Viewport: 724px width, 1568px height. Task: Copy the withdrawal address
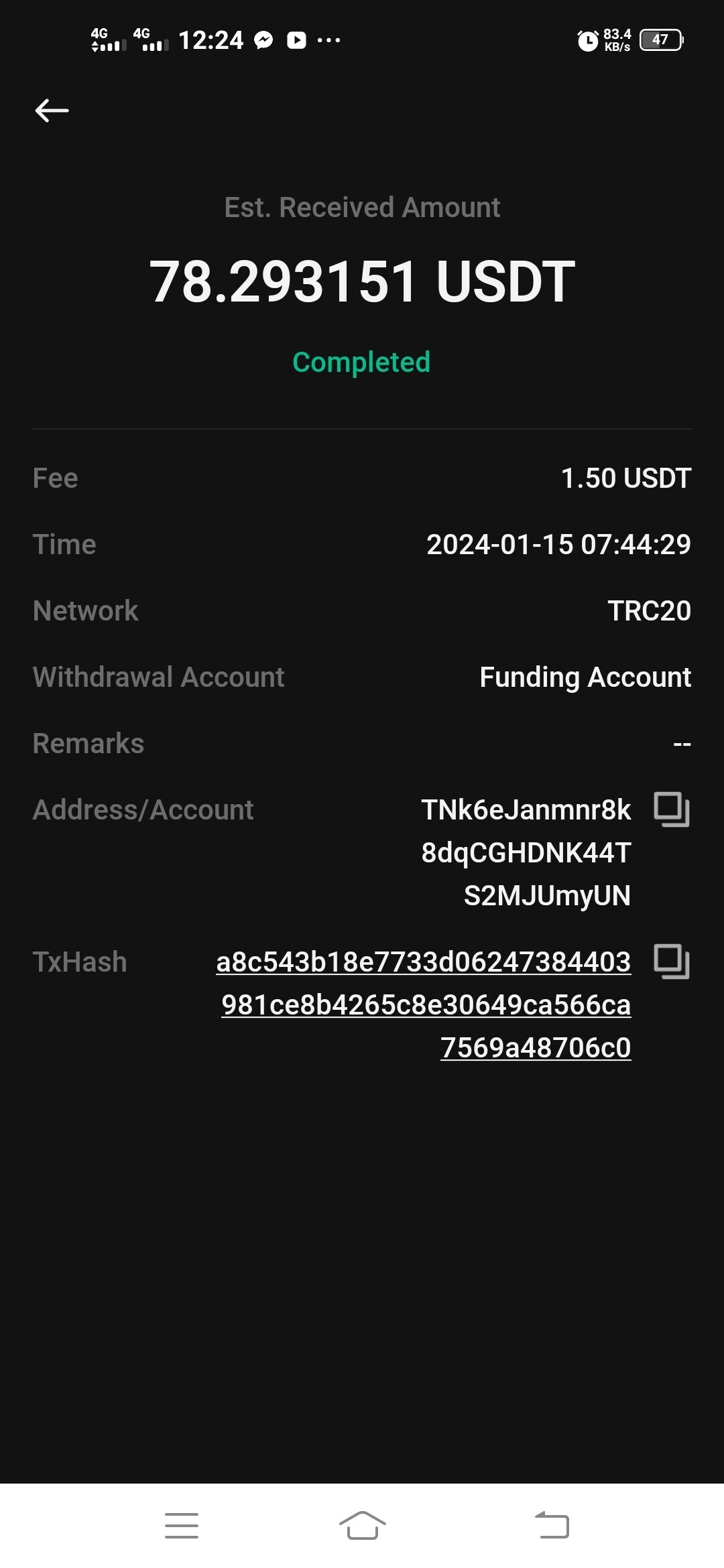pyautogui.click(x=672, y=809)
